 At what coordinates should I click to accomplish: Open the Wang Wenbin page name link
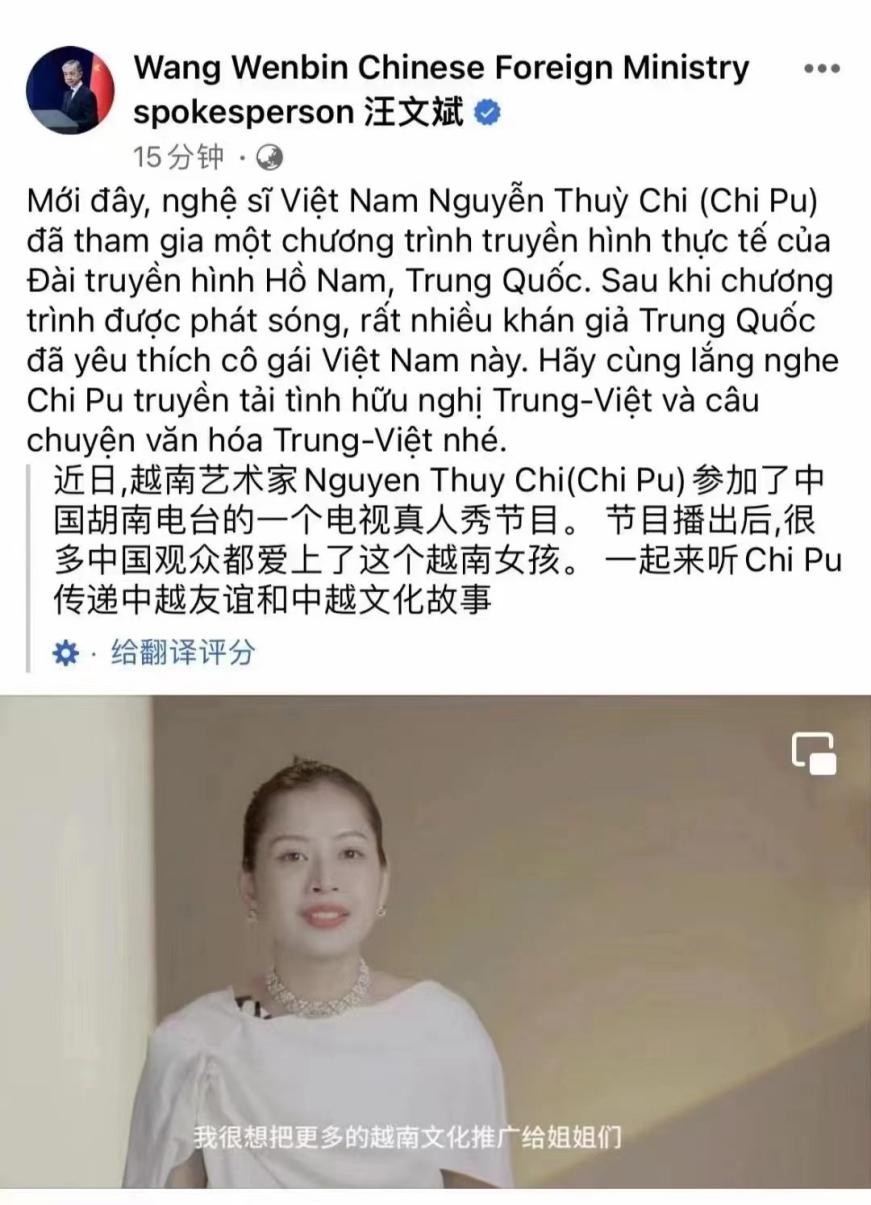[440, 68]
